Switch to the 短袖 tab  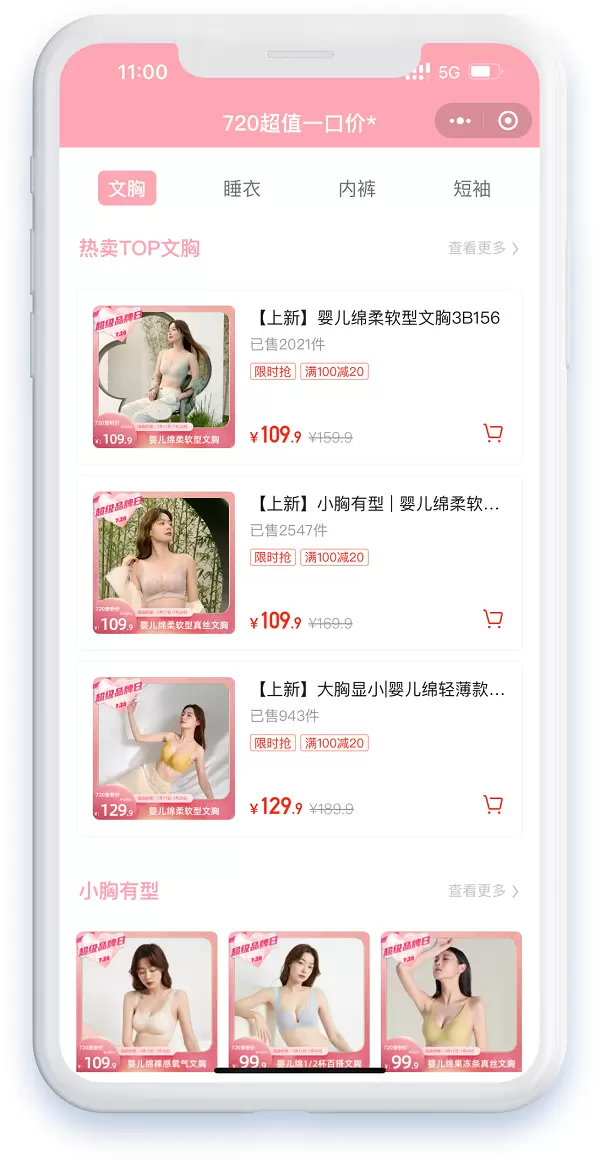point(472,188)
